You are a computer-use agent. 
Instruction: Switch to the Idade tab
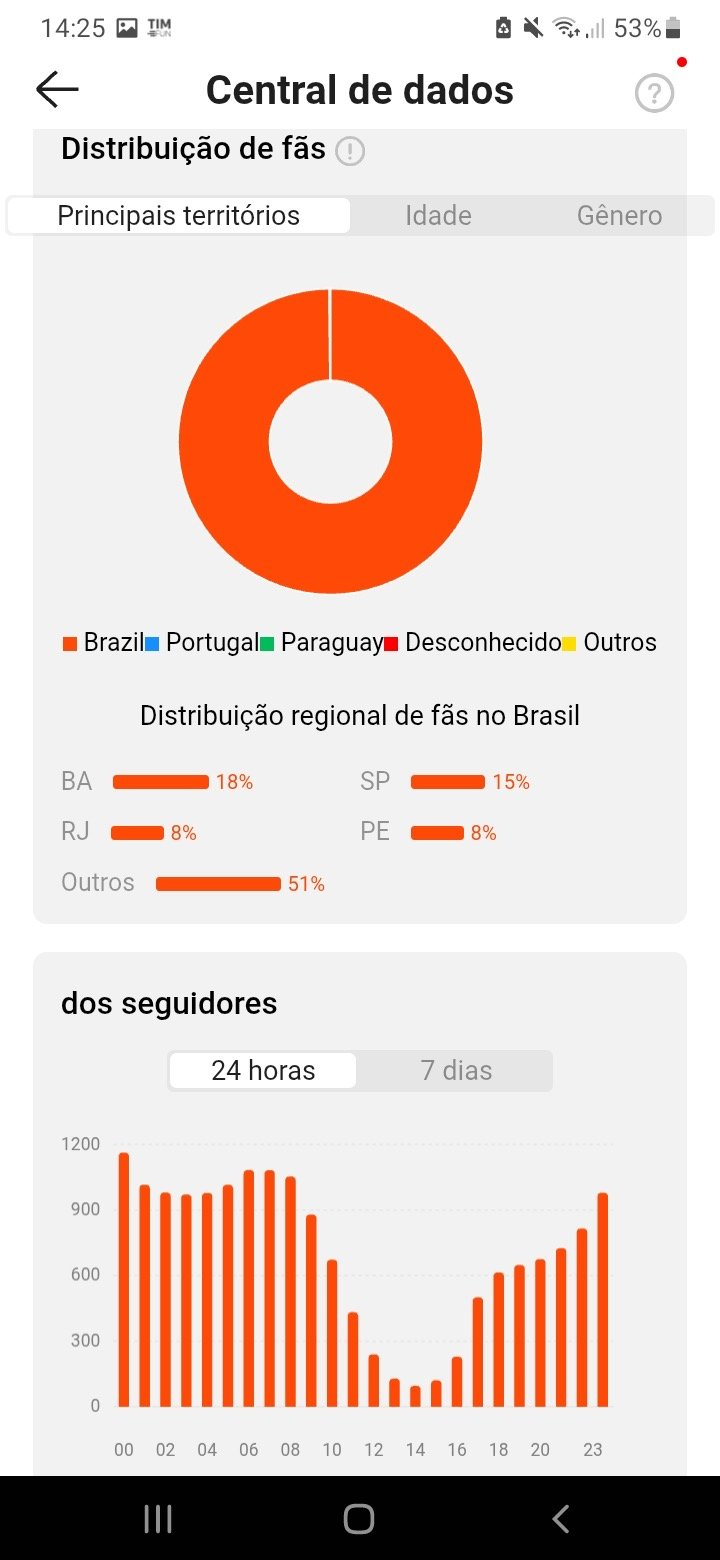coord(438,216)
